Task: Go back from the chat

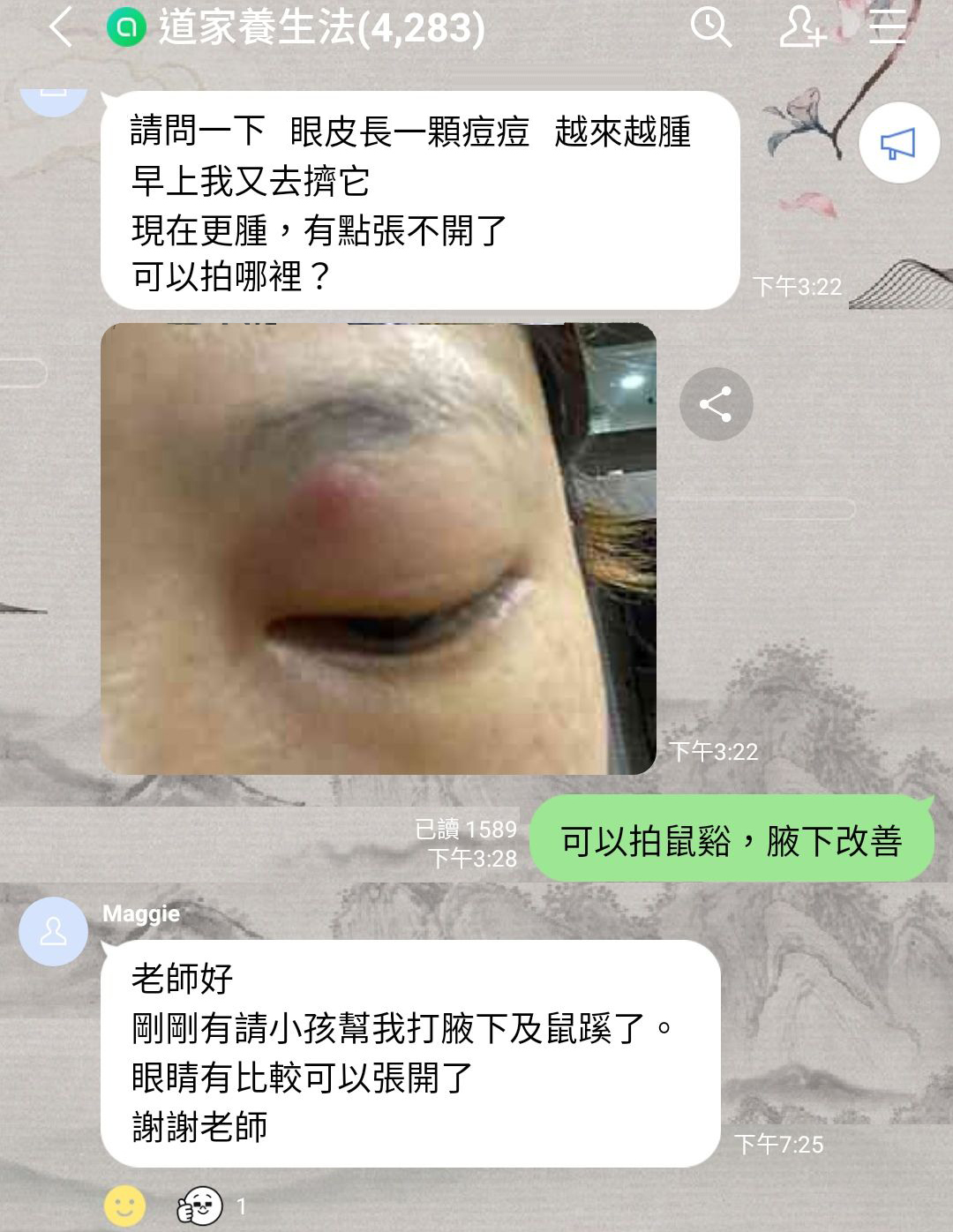Action: click(x=60, y=28)
